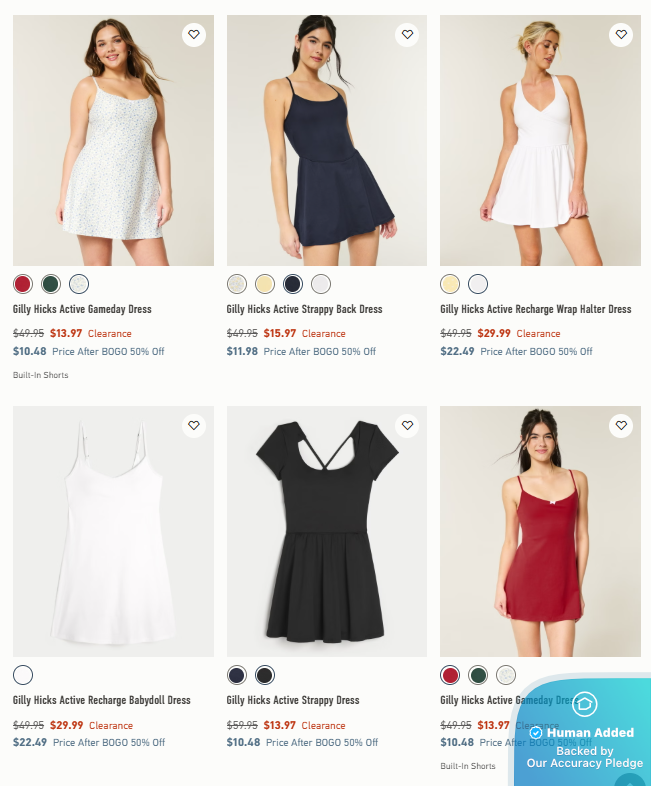Save the Recharge Wrap Halter Dress to favorites
This screenshot has width=651, height=786.
pos(621,35)
